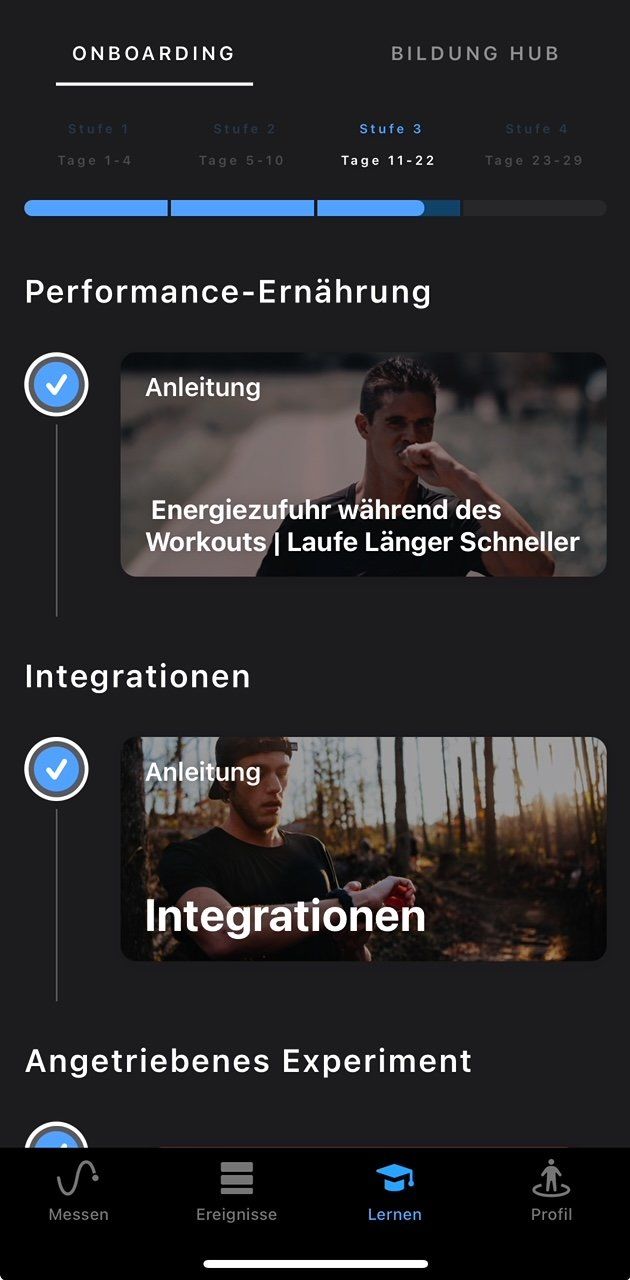Viewport: 630px width, 1280px height.
Task: Select Stufe 3, Tage 11-22
Action: tap(388, 144)
